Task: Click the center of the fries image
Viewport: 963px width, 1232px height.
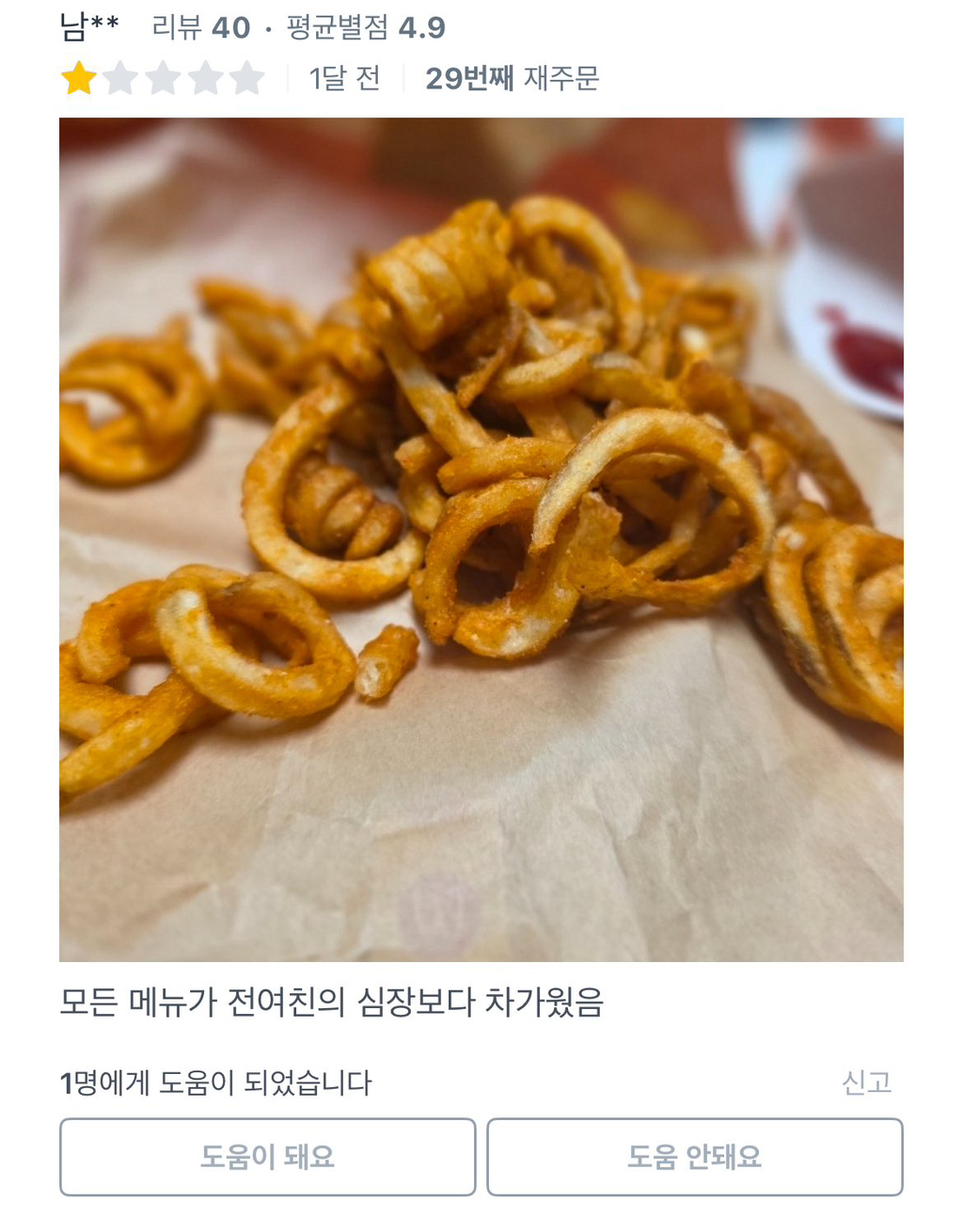Action: pos(481,536)
